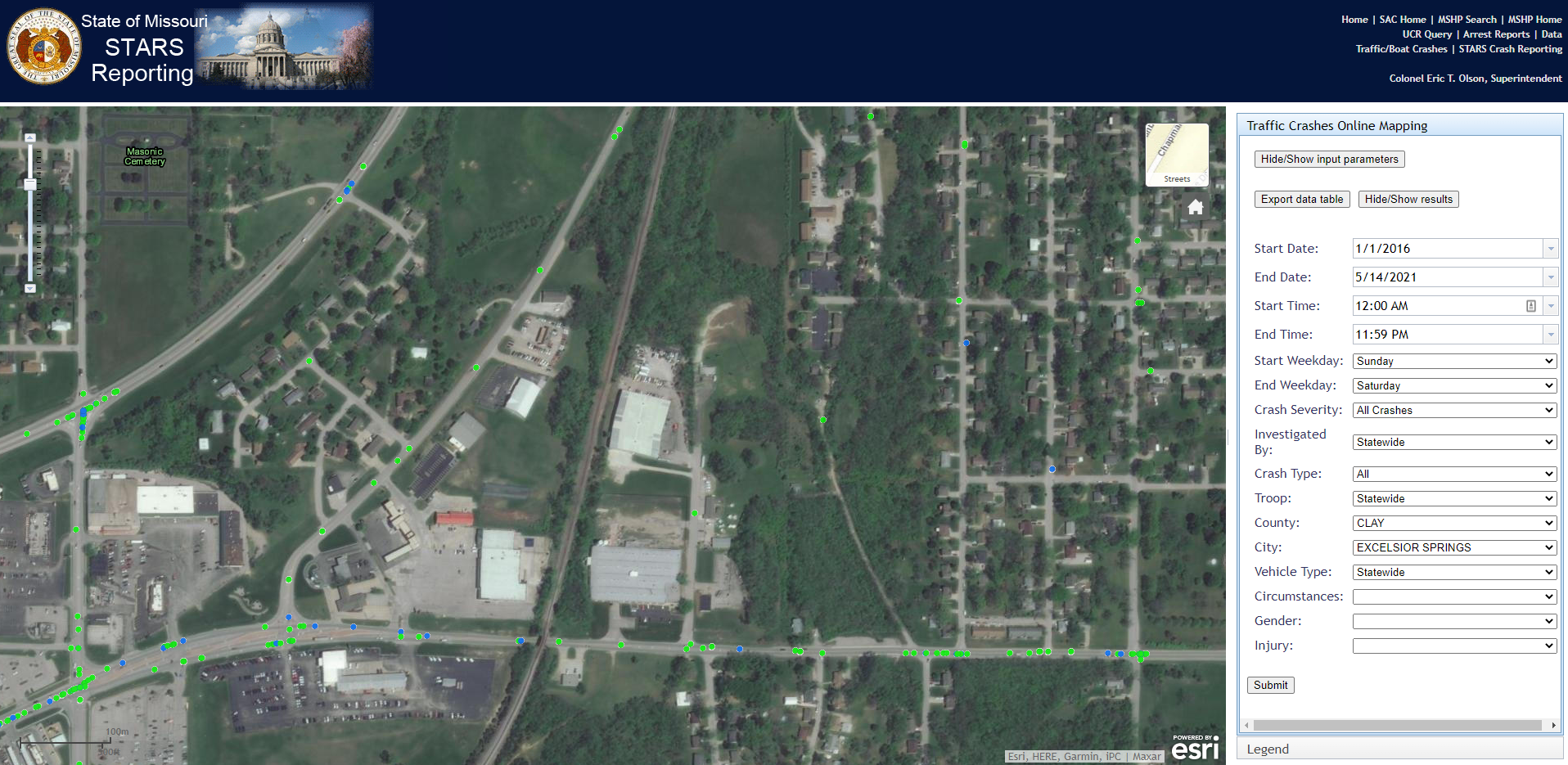The width and height of the screenshot is (1568, 765).
Task: Zoom out with the minus button
Action: [30, 288]
